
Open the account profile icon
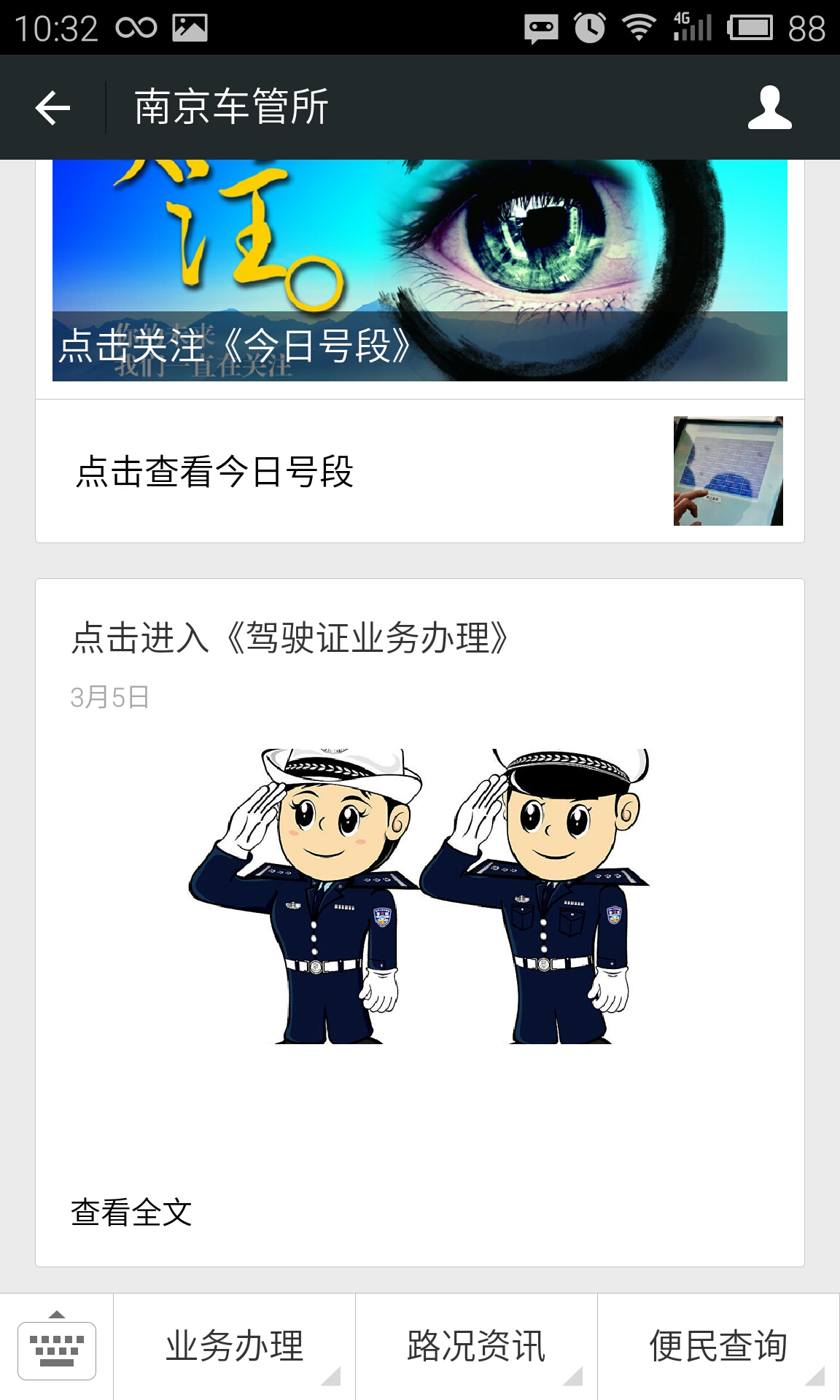click(x=769, y=108)
